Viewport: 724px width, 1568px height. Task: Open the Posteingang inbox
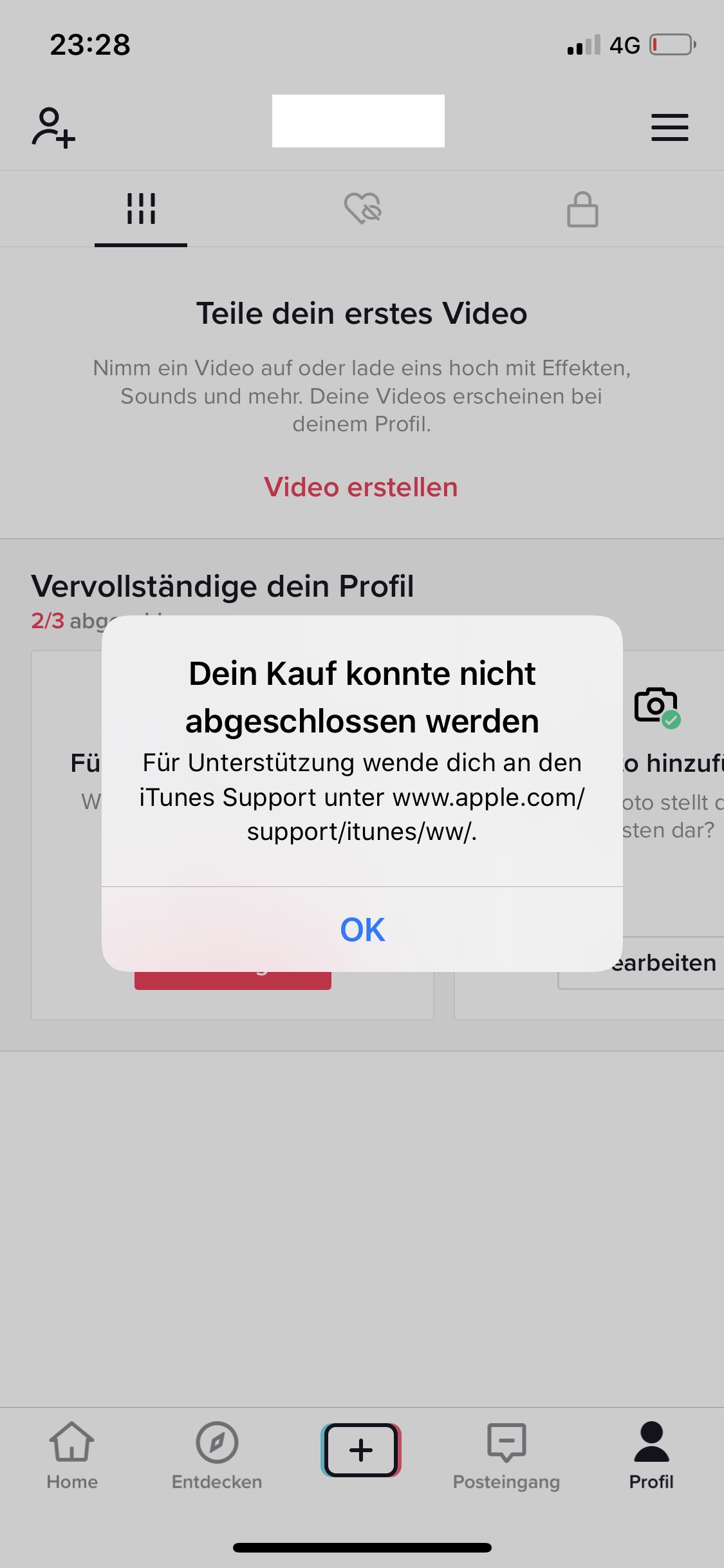click(x=506, y=1455)
